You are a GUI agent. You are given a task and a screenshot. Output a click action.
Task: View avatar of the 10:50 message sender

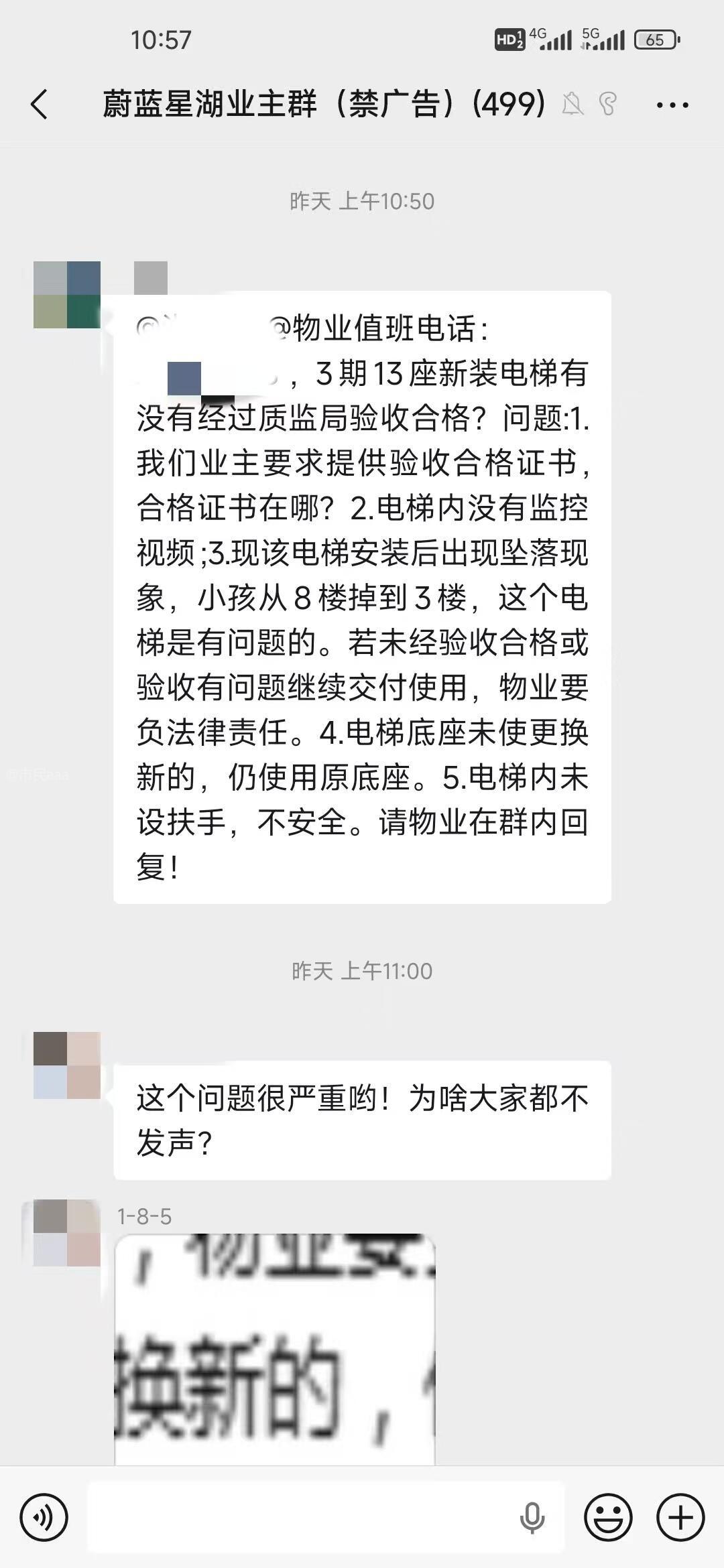(67, 295)
